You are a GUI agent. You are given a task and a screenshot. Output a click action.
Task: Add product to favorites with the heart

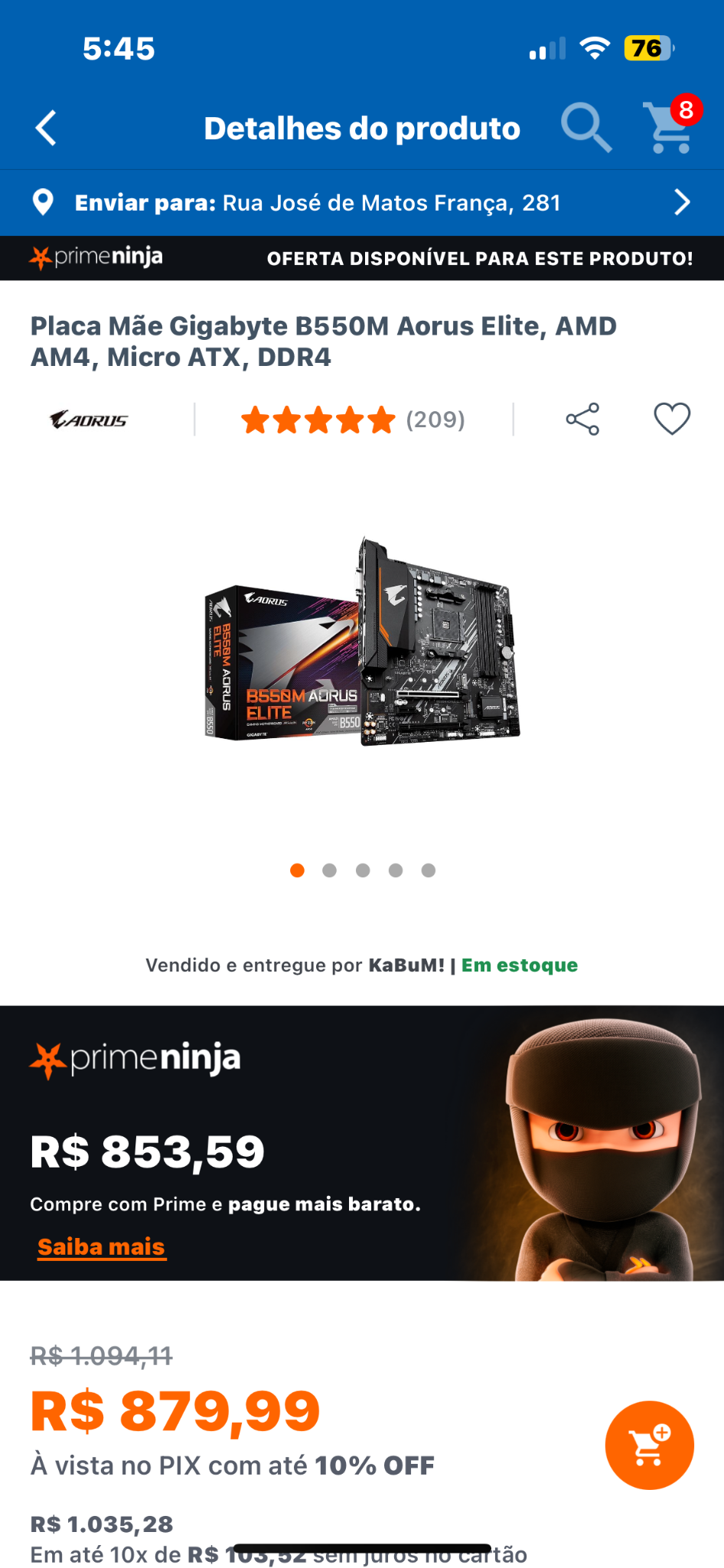pyautogui.click(x=672, y=419)
